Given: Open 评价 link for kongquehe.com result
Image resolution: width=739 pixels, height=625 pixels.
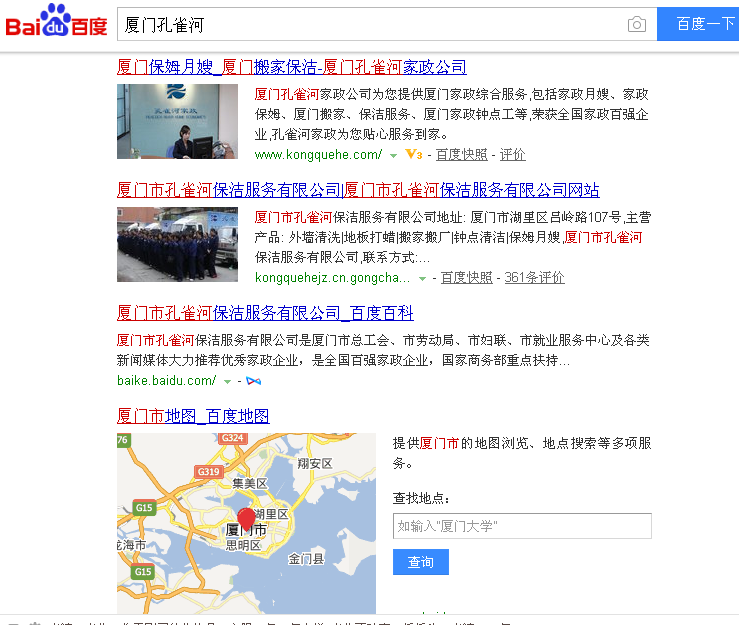Looking at the screenshot, I should (512, 155).
